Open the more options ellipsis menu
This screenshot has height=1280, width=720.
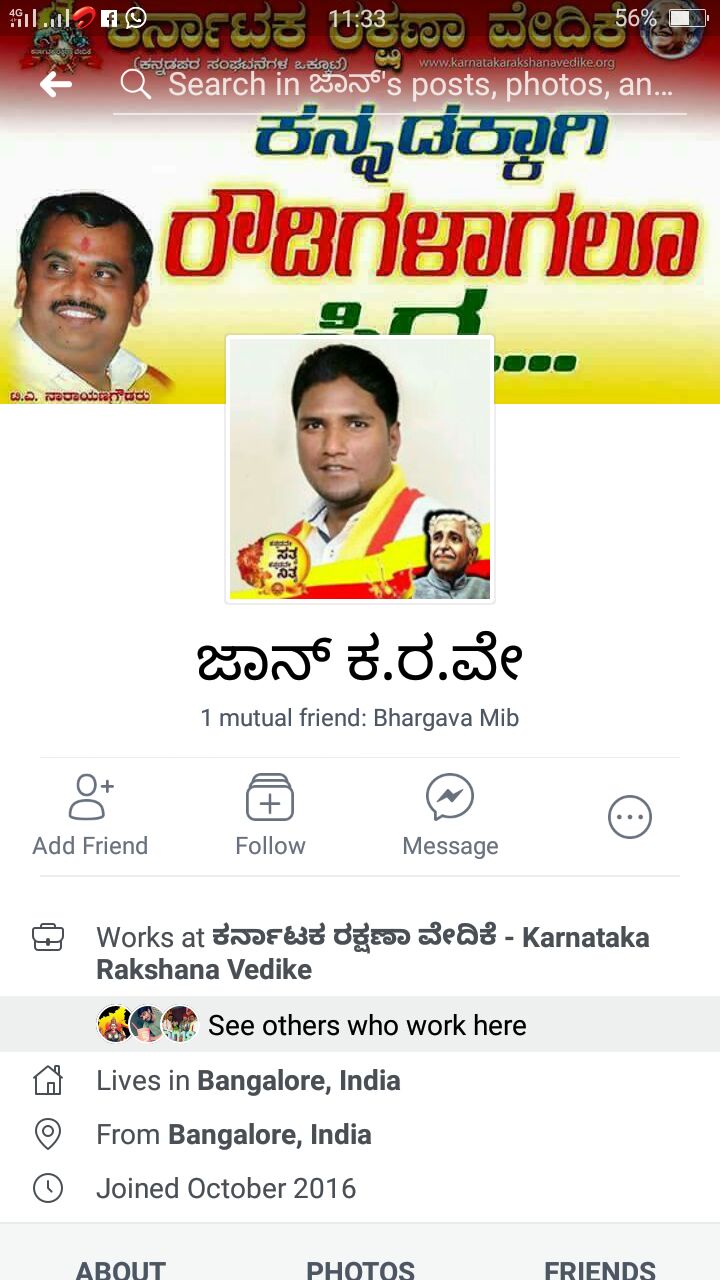pos(630,818)
